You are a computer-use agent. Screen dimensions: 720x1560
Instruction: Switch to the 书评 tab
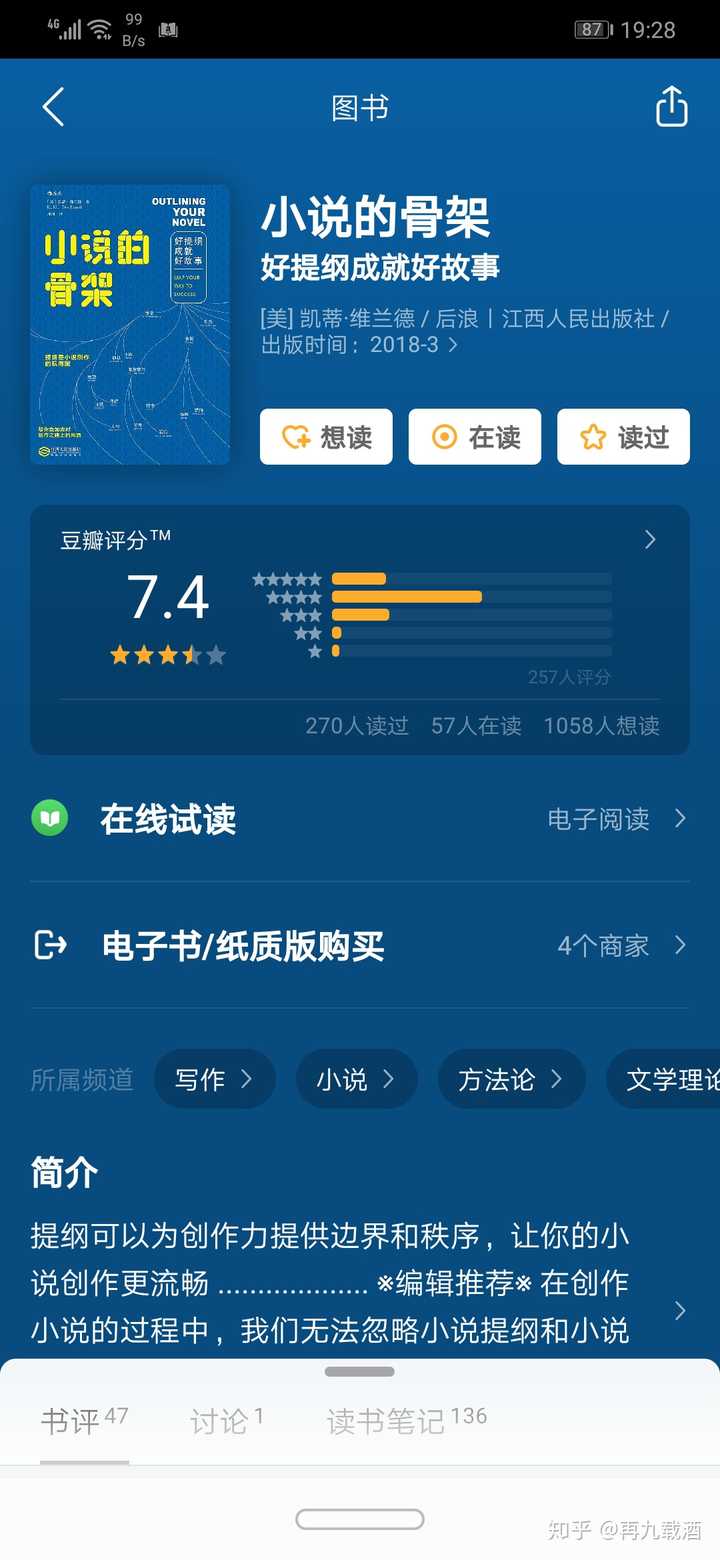pyautogui.click(x=84, y=1420)
